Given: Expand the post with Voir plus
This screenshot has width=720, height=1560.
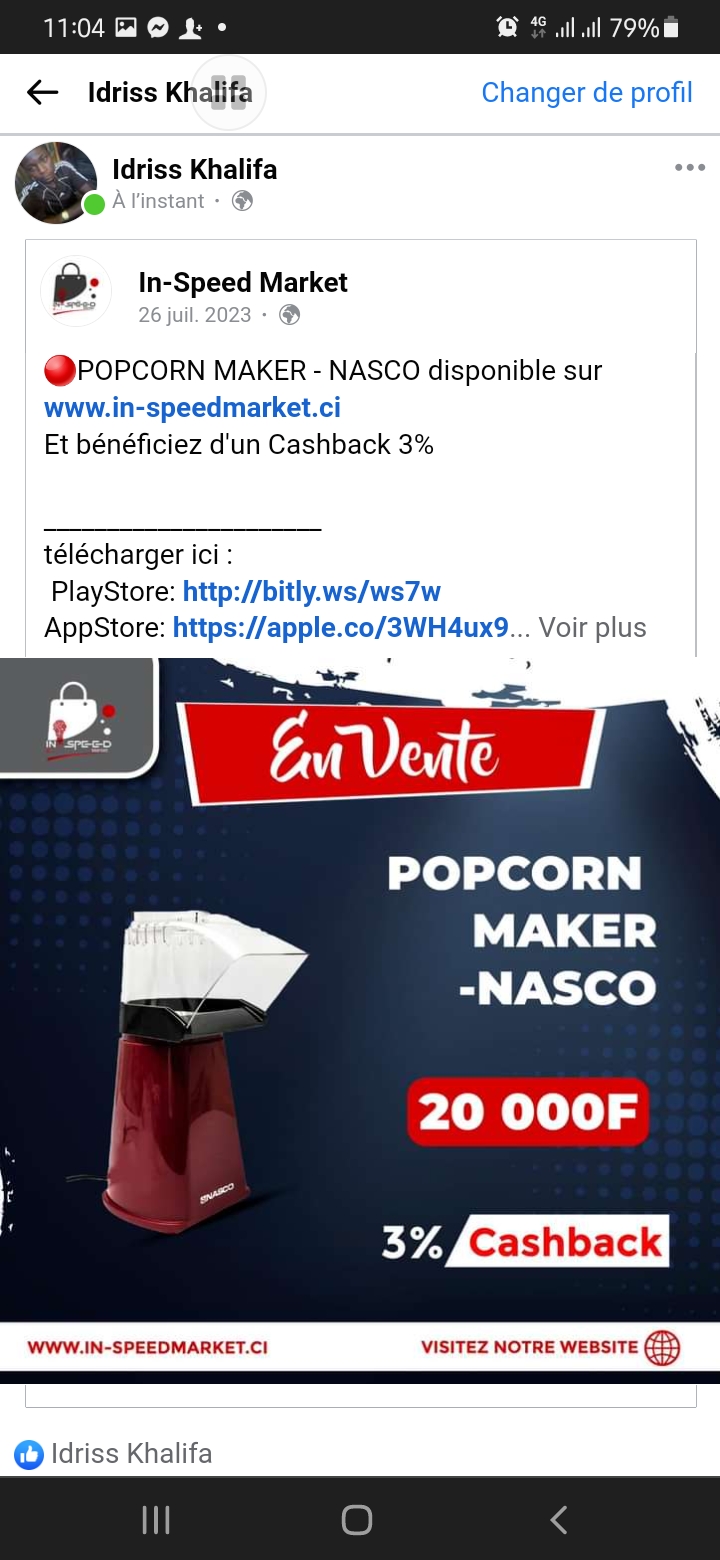Looking at the screenshot, I should (x=593, y=628).
